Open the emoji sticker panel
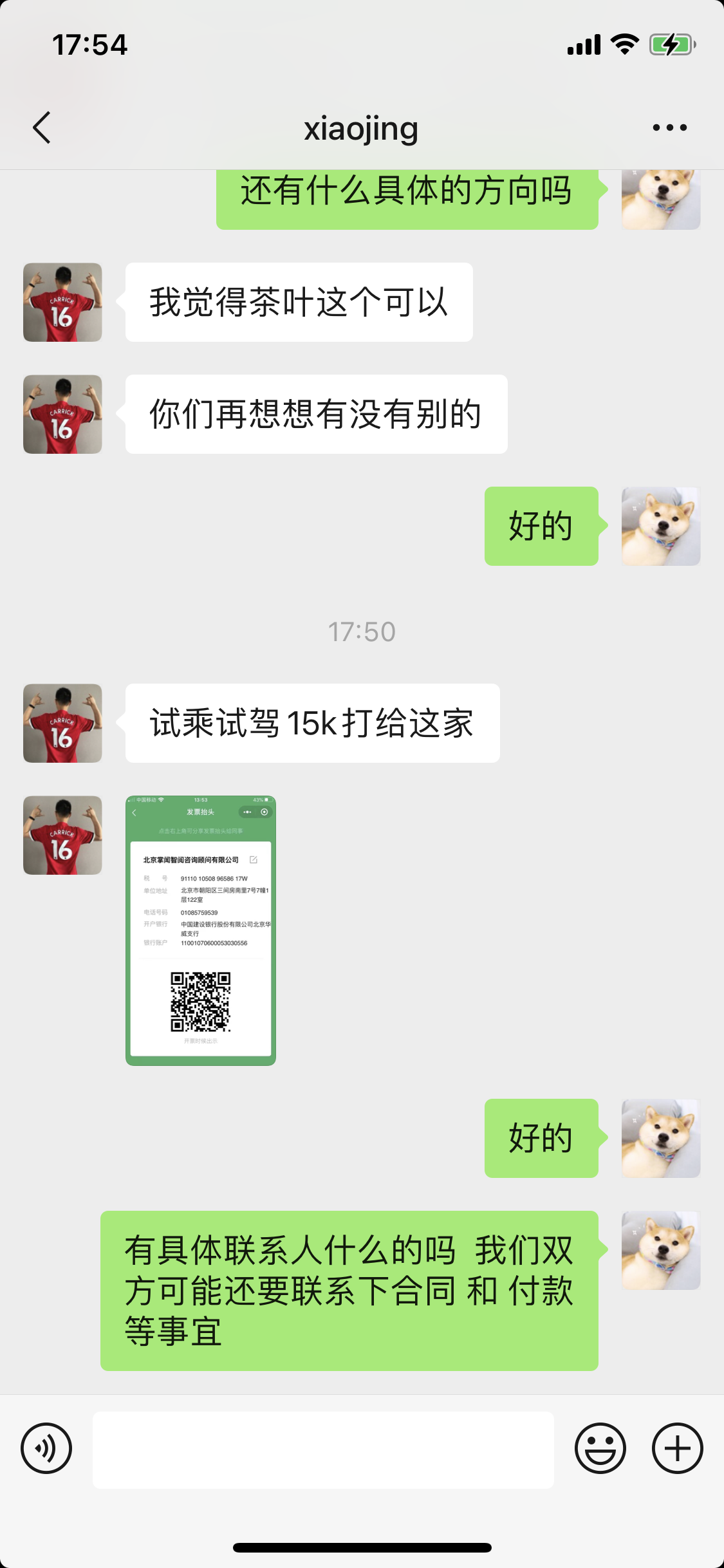The width and height of the screenshot is (724, 1568). click(x=600, y=1448)
